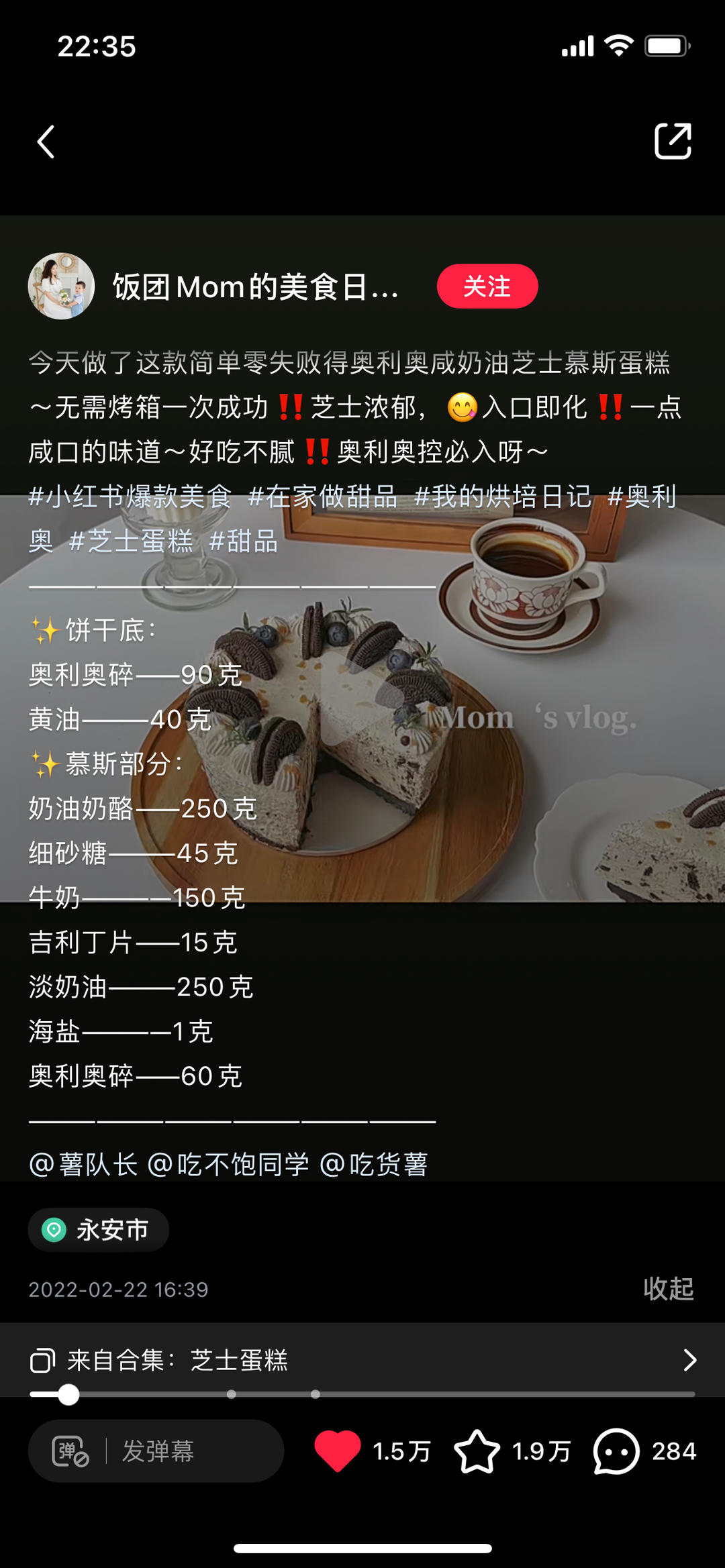Open the mentioned user @吃不饱同学

point(228,1165)
